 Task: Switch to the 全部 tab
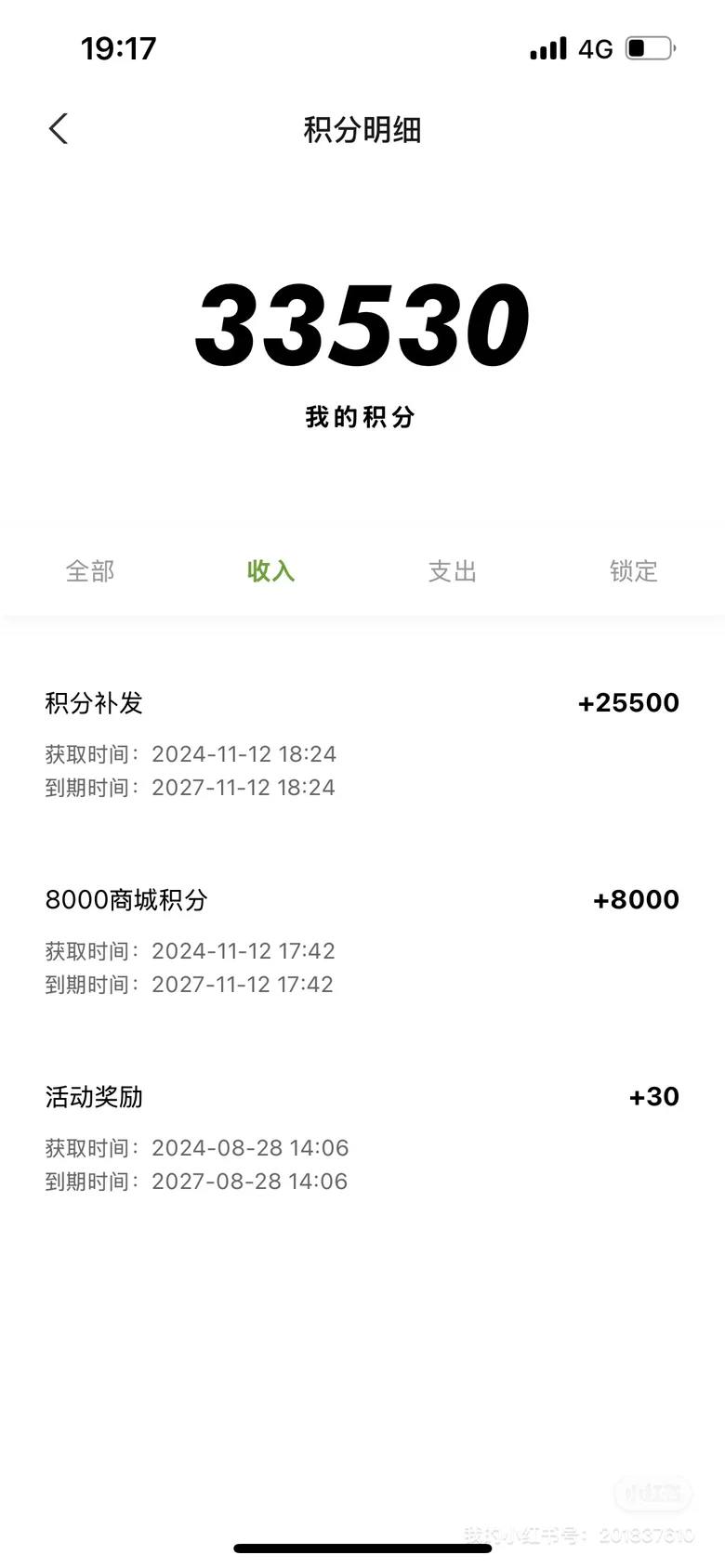click(x=90, y=570)
